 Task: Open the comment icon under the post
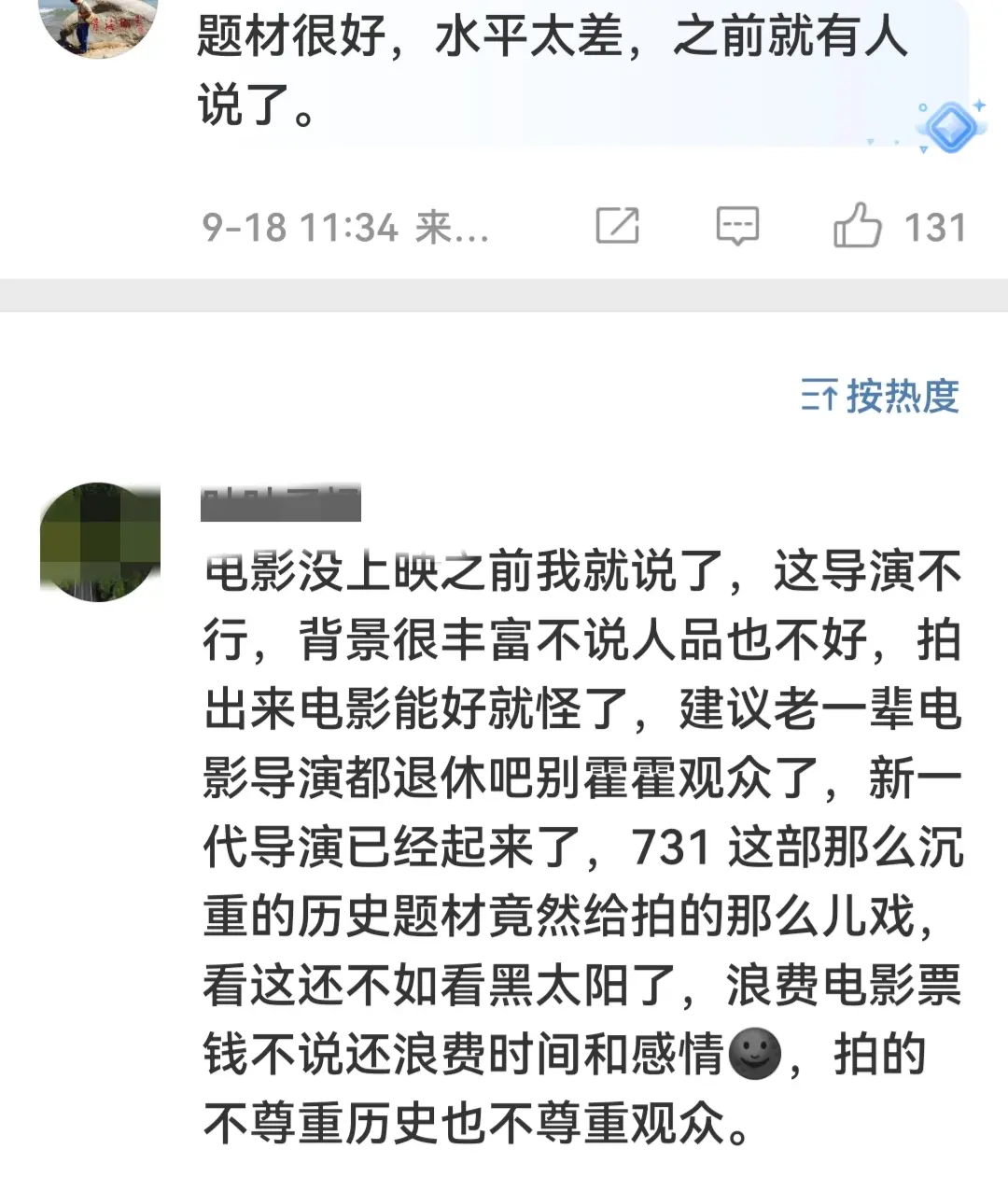coord(736,226)
